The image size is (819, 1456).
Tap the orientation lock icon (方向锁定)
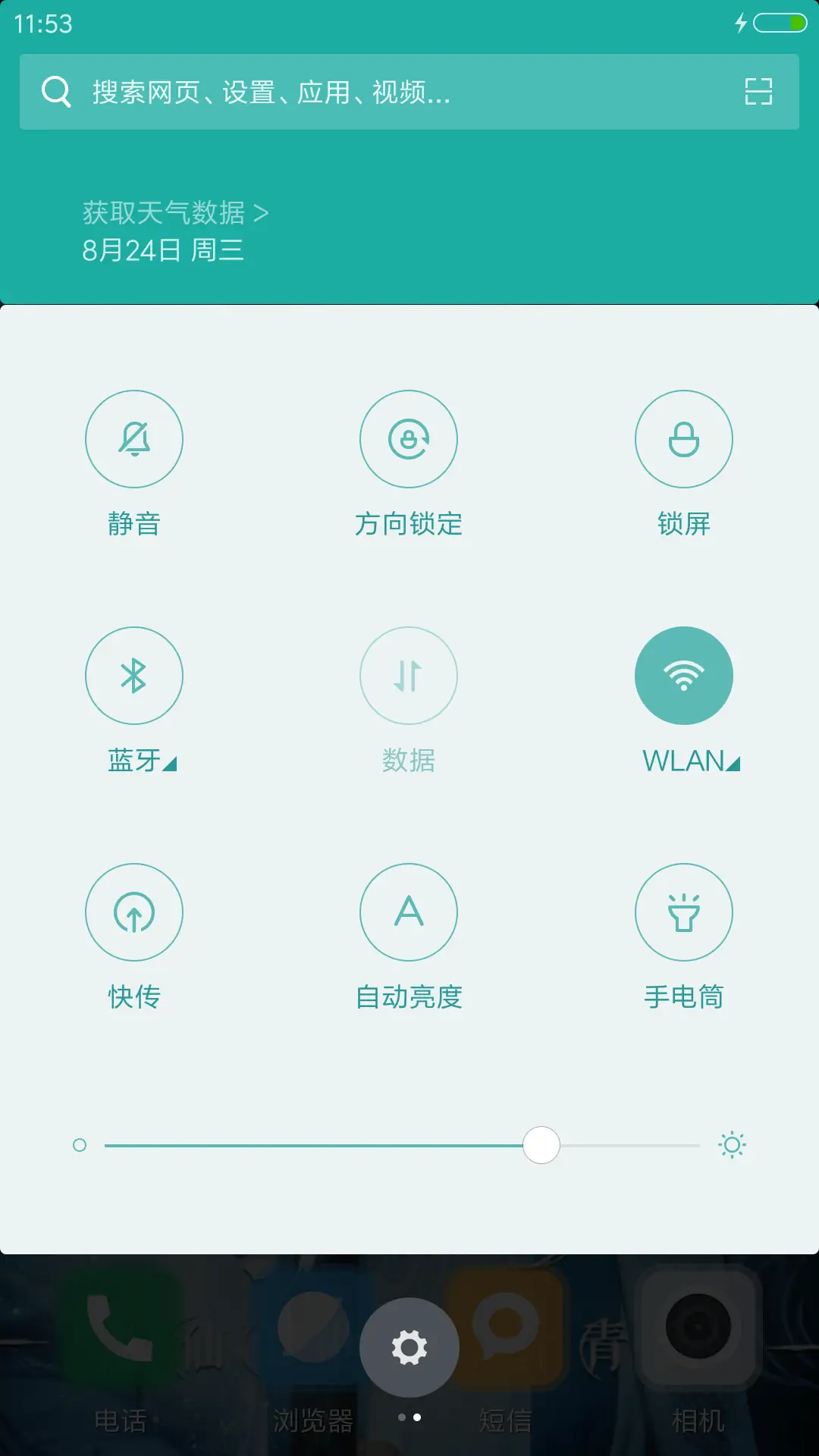pos(409,439)
